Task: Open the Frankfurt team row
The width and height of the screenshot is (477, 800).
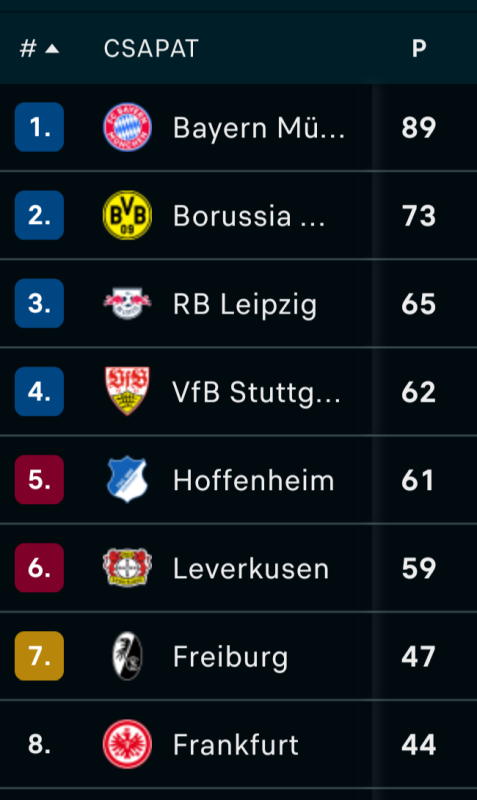Action: coord(238,744)
